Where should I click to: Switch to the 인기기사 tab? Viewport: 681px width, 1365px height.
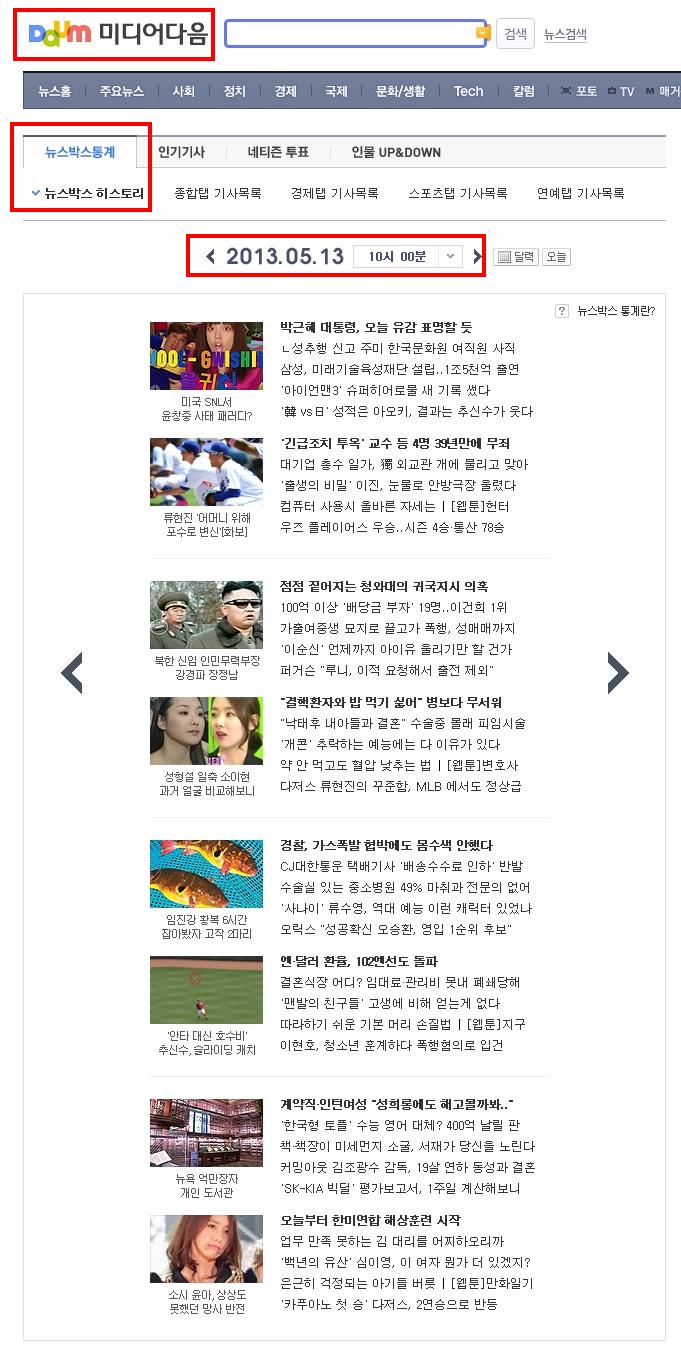pos(181,152)
